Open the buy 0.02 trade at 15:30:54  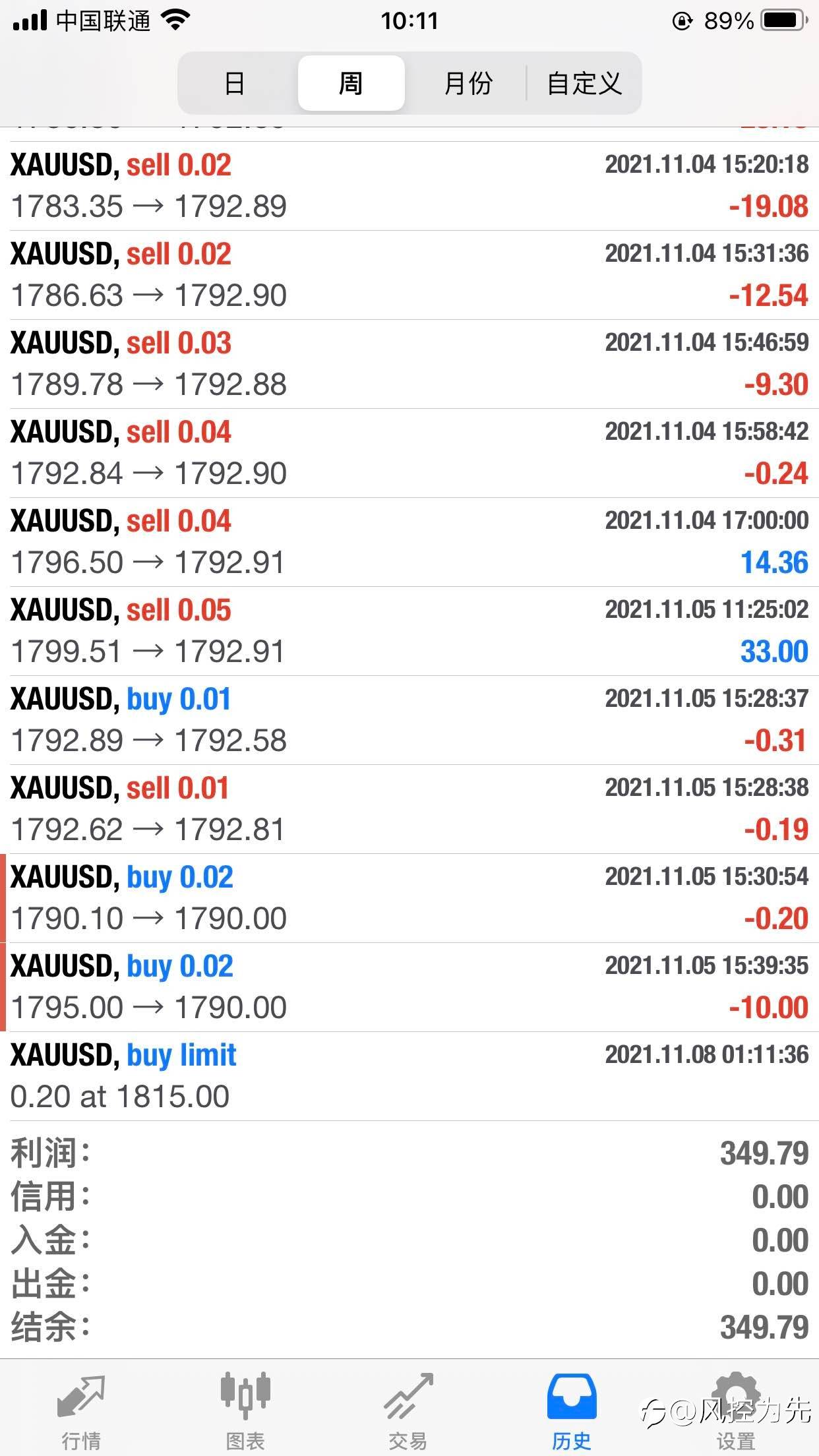click(409, 898)
